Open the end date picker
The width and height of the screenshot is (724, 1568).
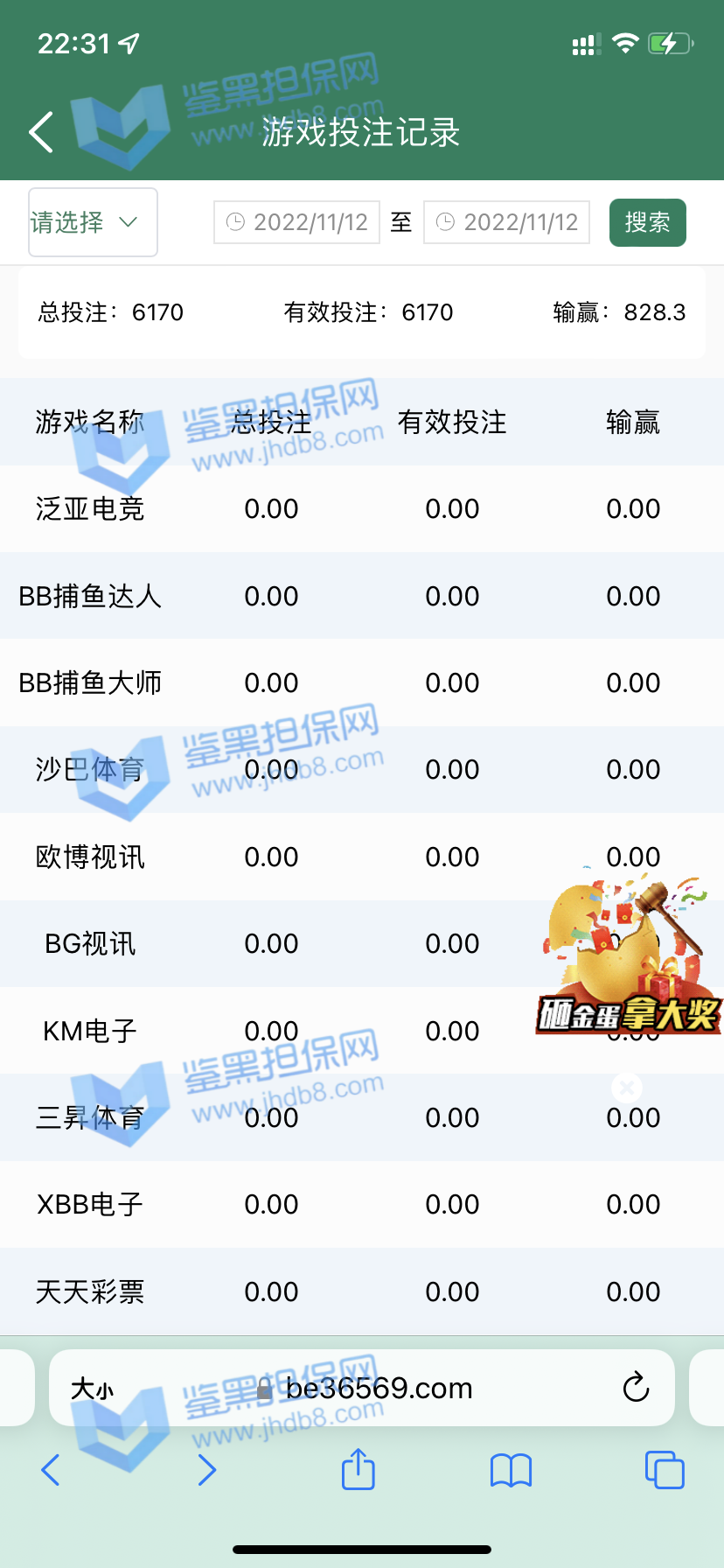tap(507, 222)
